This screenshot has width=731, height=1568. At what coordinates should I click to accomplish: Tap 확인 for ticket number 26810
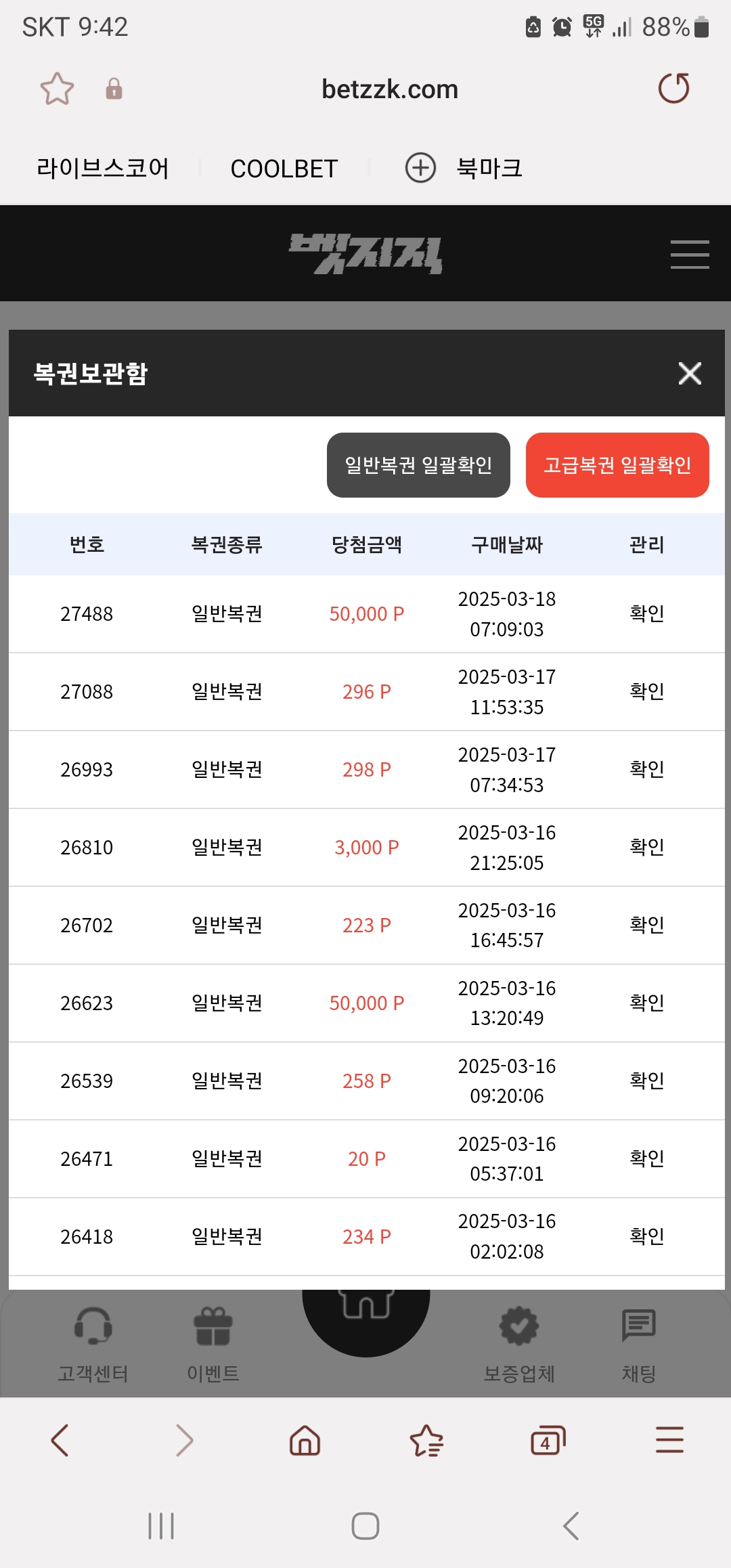pyautogui.click(x=646, y=847)
